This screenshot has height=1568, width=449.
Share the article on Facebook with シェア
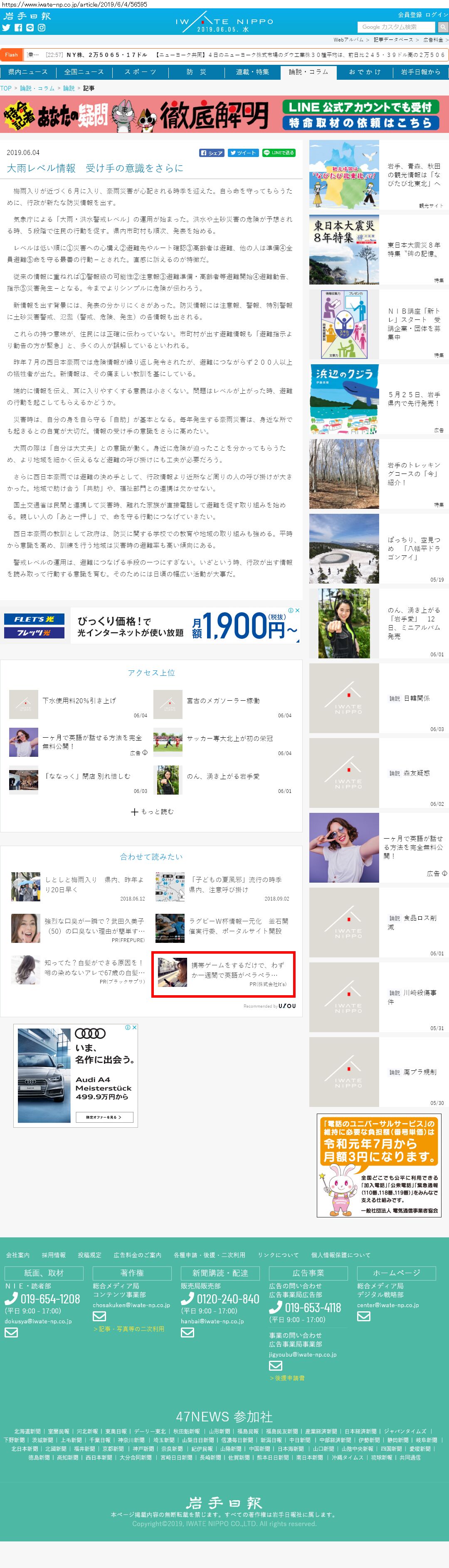(x=211, y=153)
